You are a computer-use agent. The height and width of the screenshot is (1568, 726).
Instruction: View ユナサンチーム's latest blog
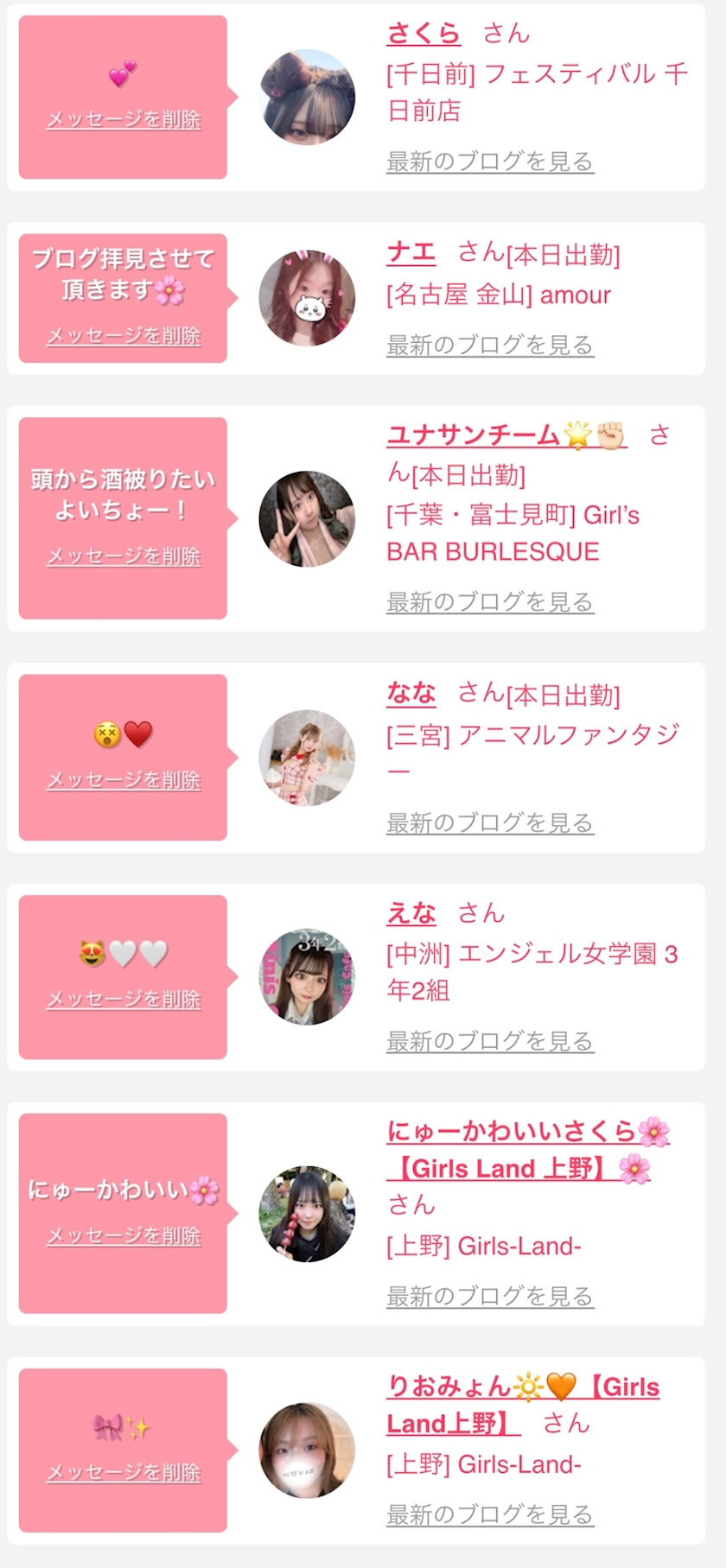click(489, 602)
